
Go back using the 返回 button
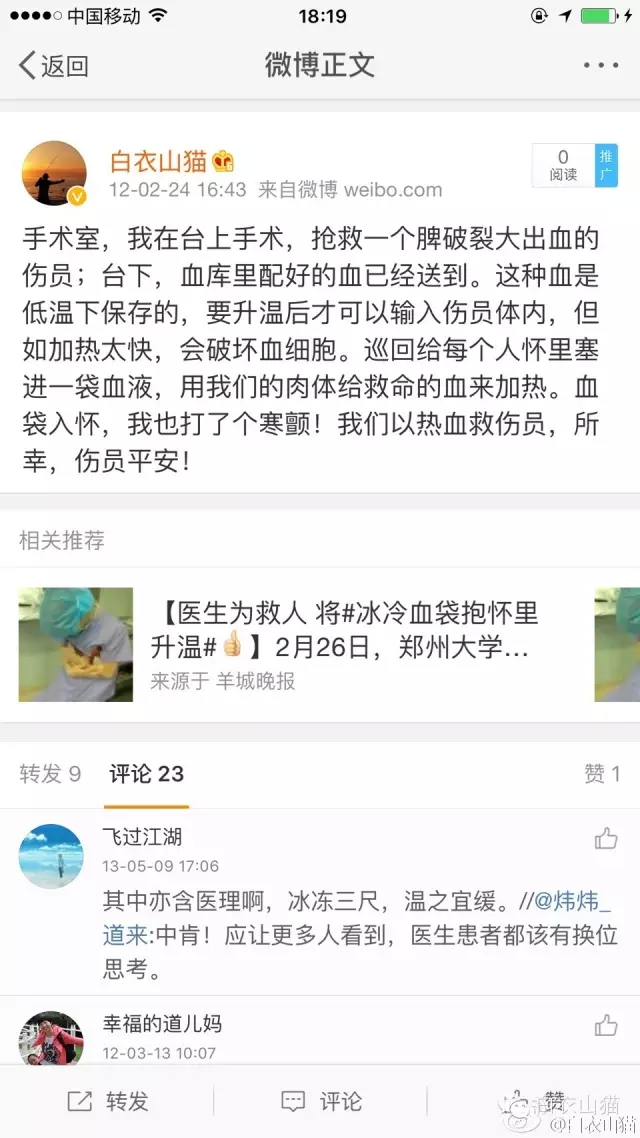[54, 66]
